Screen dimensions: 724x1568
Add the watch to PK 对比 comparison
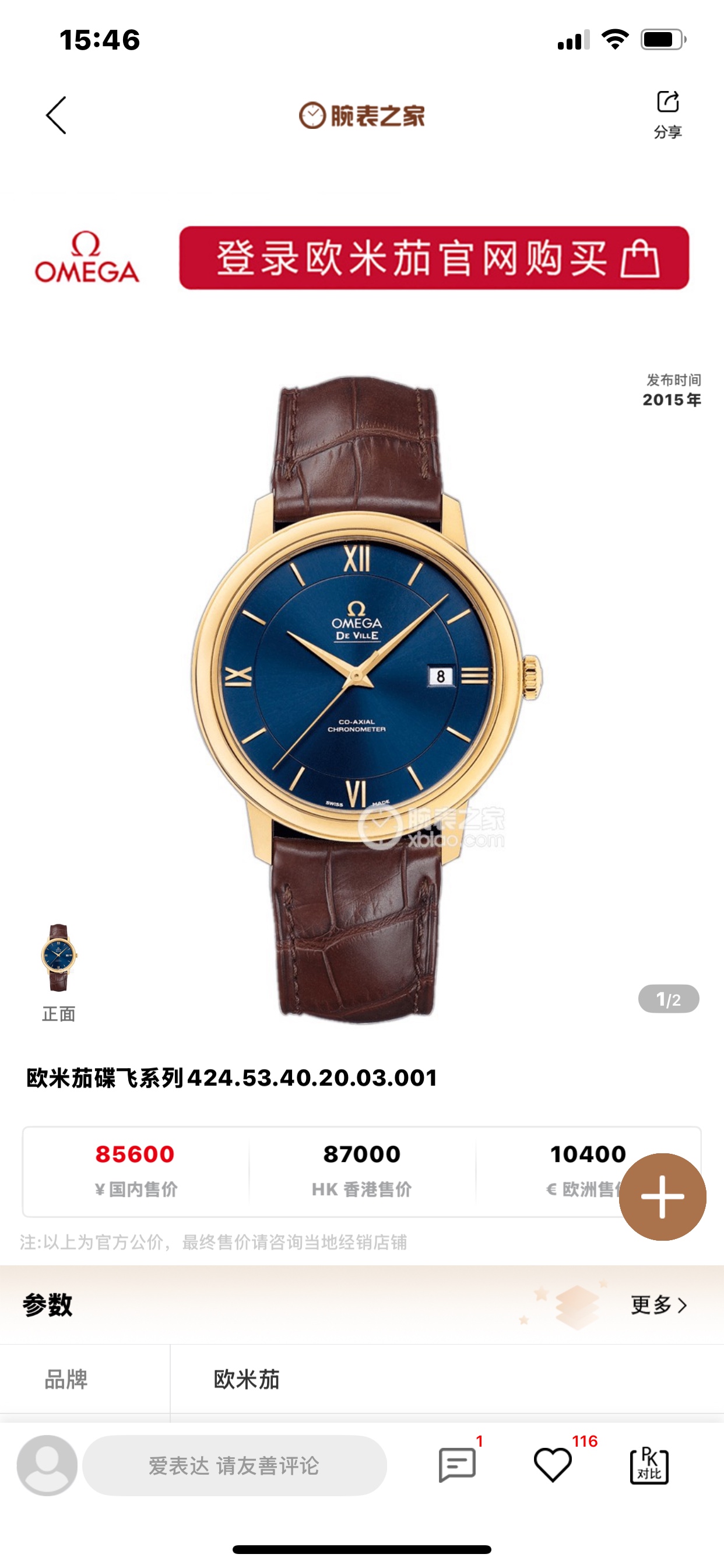coord(649,1465)
